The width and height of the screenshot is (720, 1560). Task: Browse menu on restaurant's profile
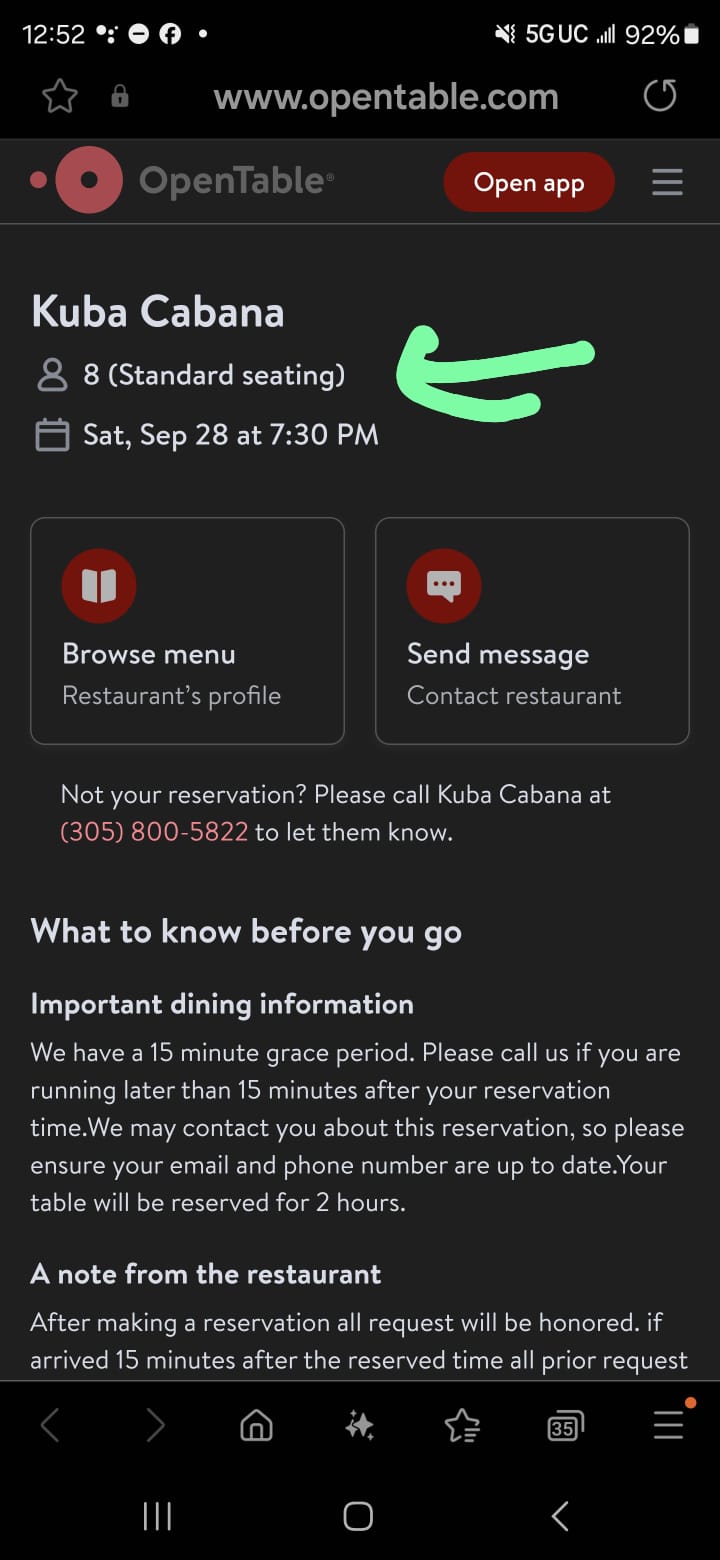pos(188,631)
